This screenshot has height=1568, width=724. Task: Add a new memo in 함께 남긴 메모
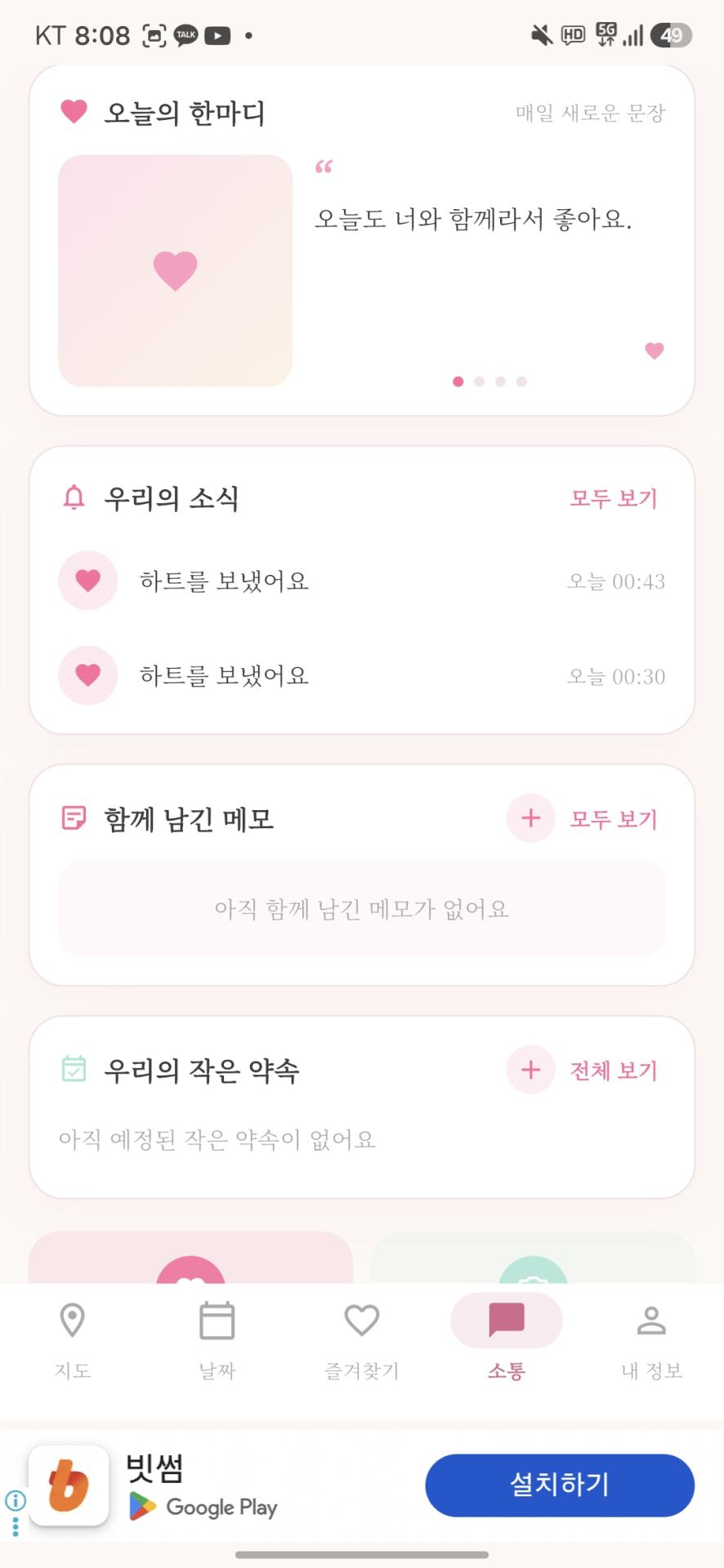[x=531, y=817]
